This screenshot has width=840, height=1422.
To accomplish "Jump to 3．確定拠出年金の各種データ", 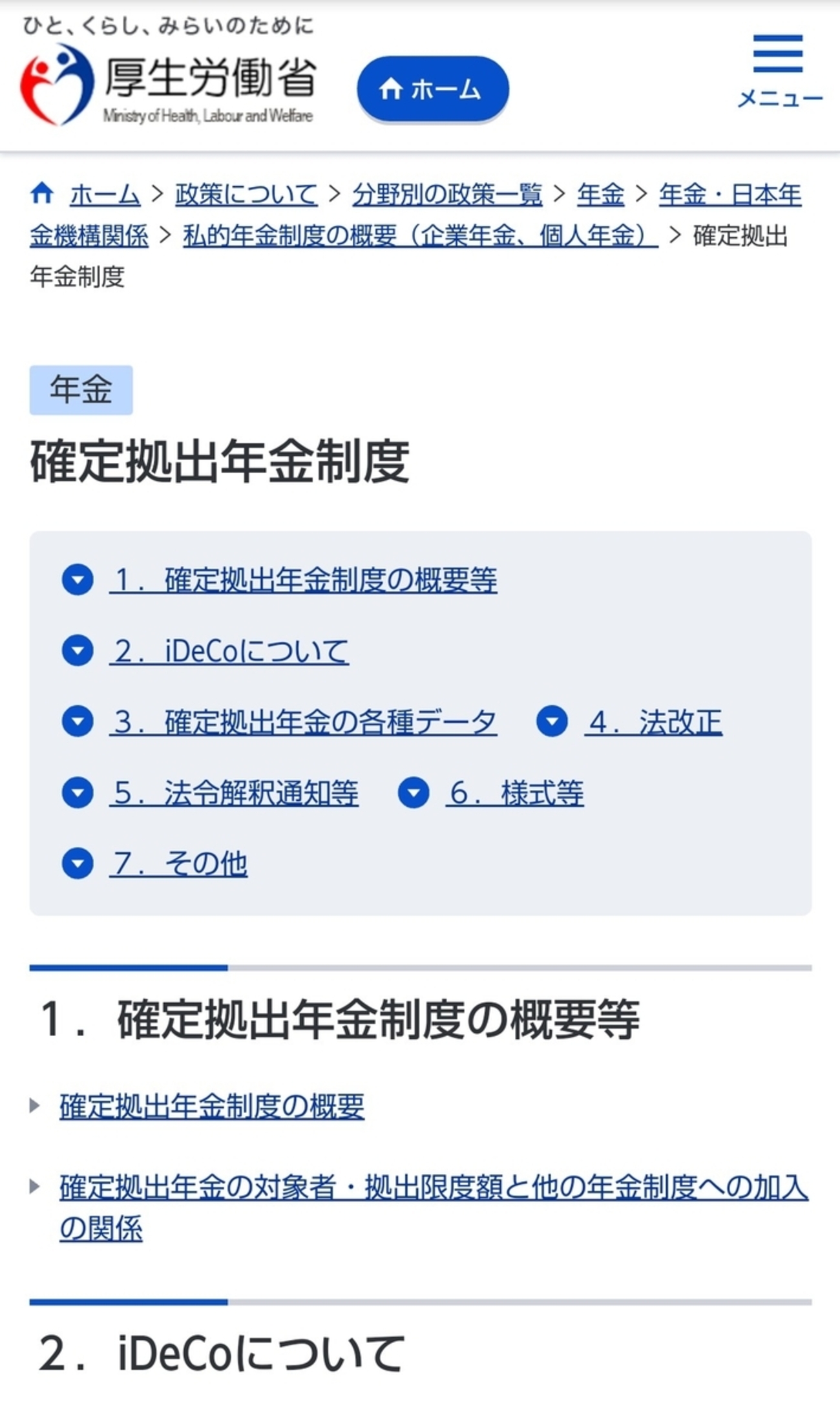I will coord(304,722).
